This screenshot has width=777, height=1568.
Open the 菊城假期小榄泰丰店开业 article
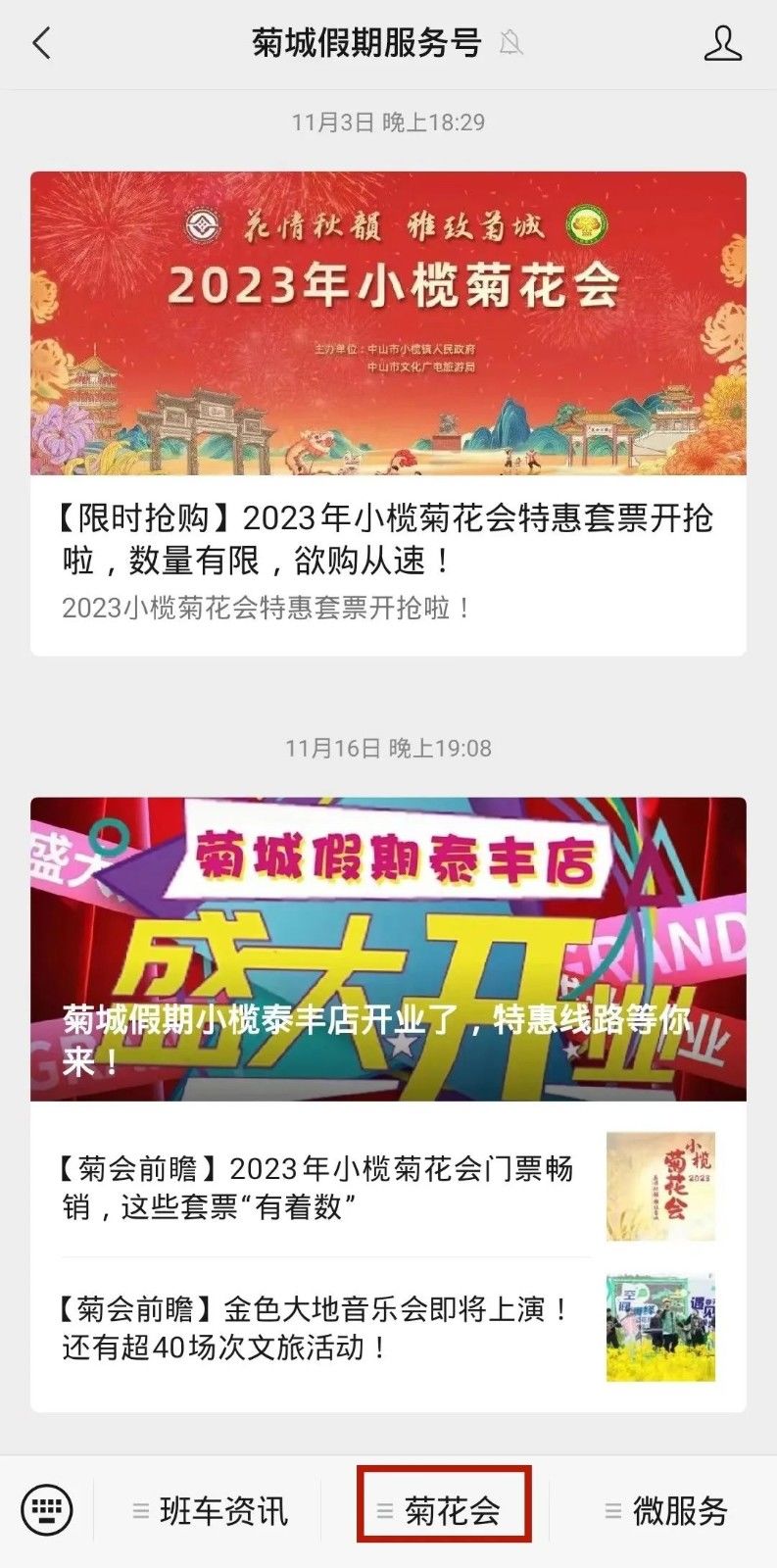(388, 949)
